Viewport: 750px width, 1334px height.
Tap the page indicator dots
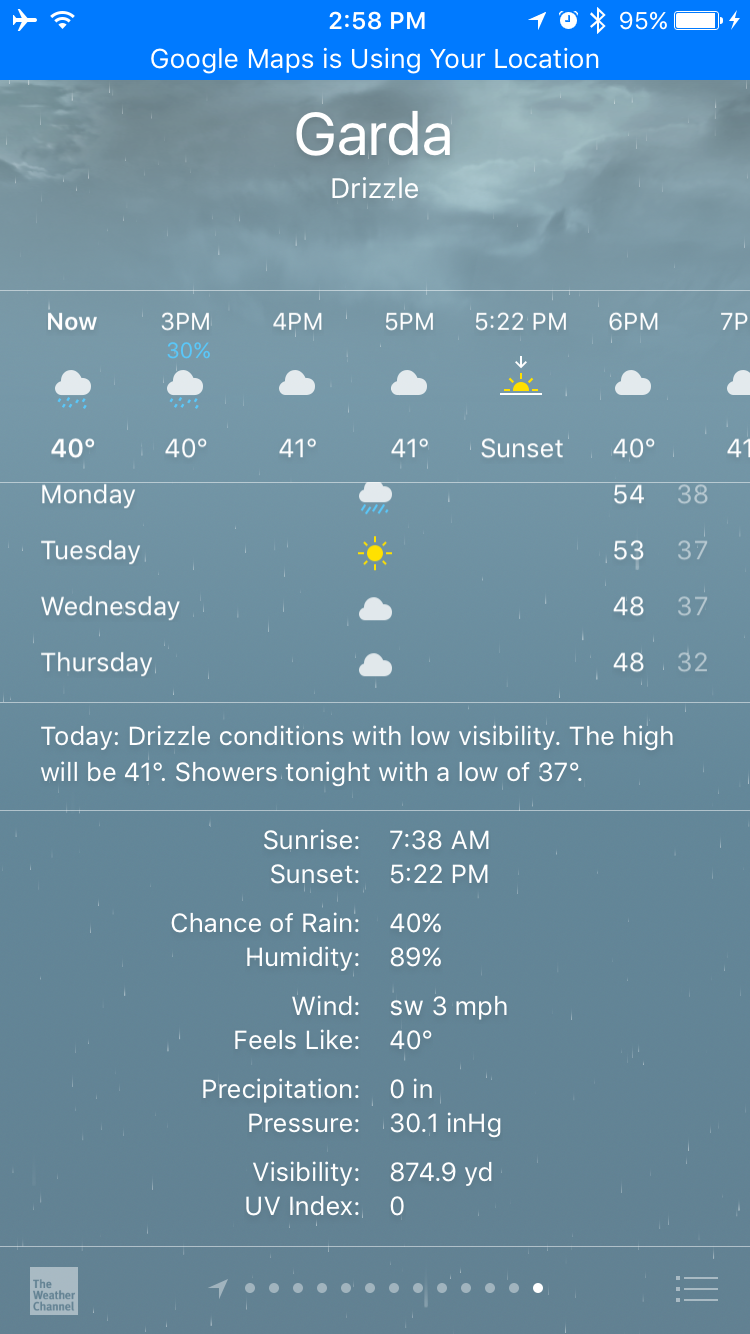(392, 1288)
